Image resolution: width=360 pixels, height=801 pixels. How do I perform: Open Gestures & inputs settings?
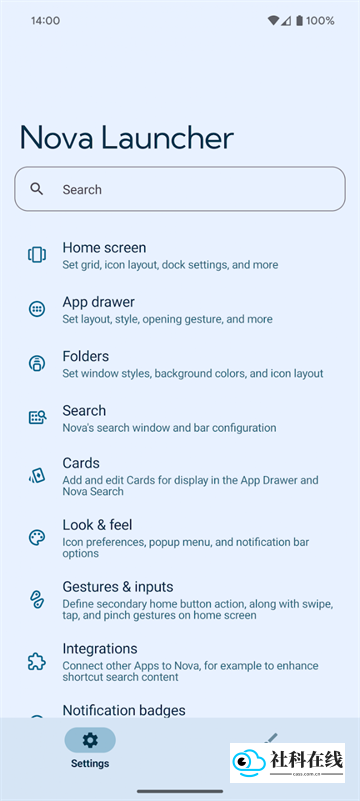(180, 600)
